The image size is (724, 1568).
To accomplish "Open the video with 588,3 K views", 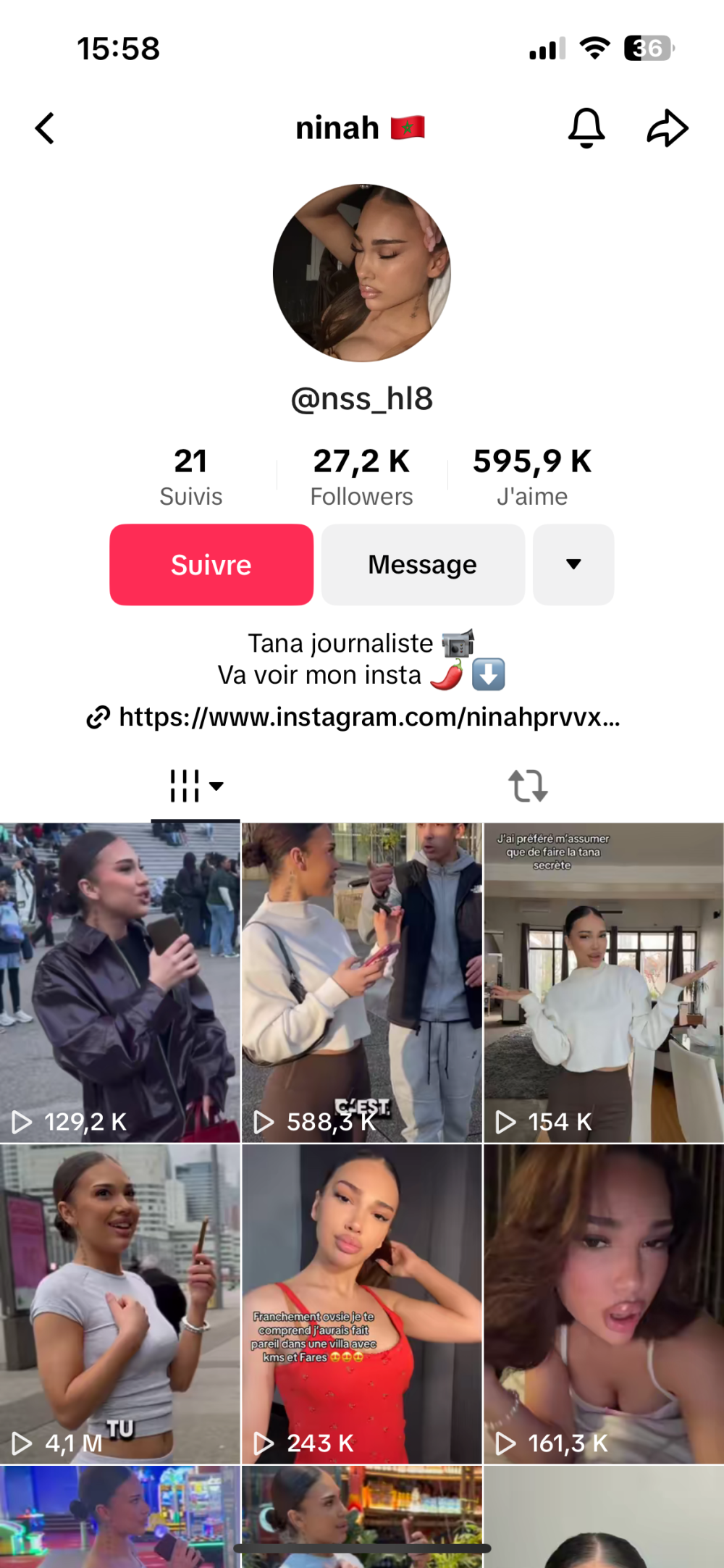I will coord(361,981).
